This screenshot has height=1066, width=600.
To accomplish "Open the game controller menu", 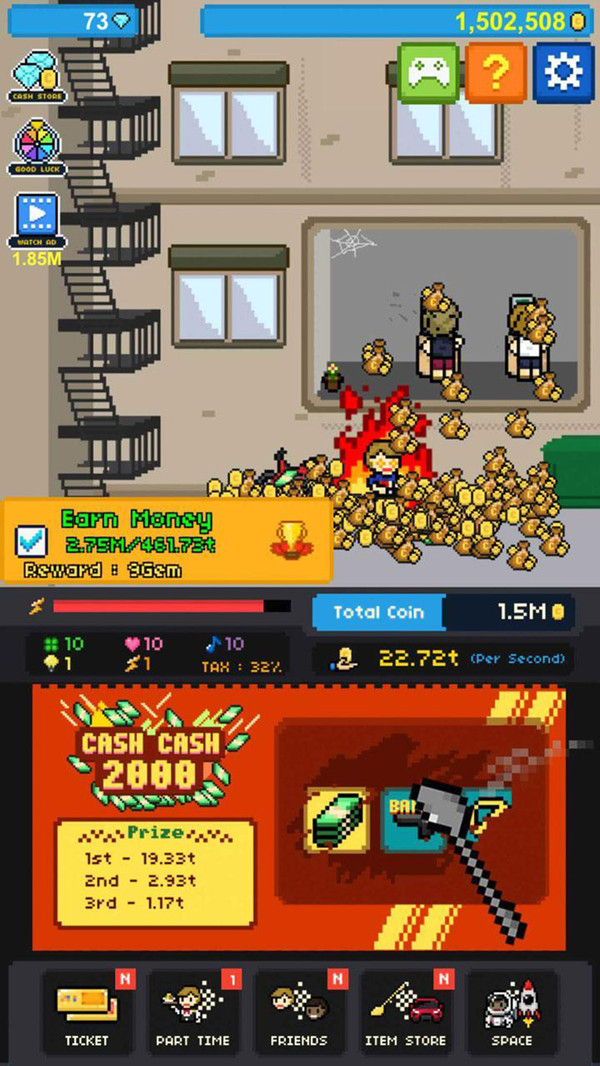I will [x=428, y=72].
